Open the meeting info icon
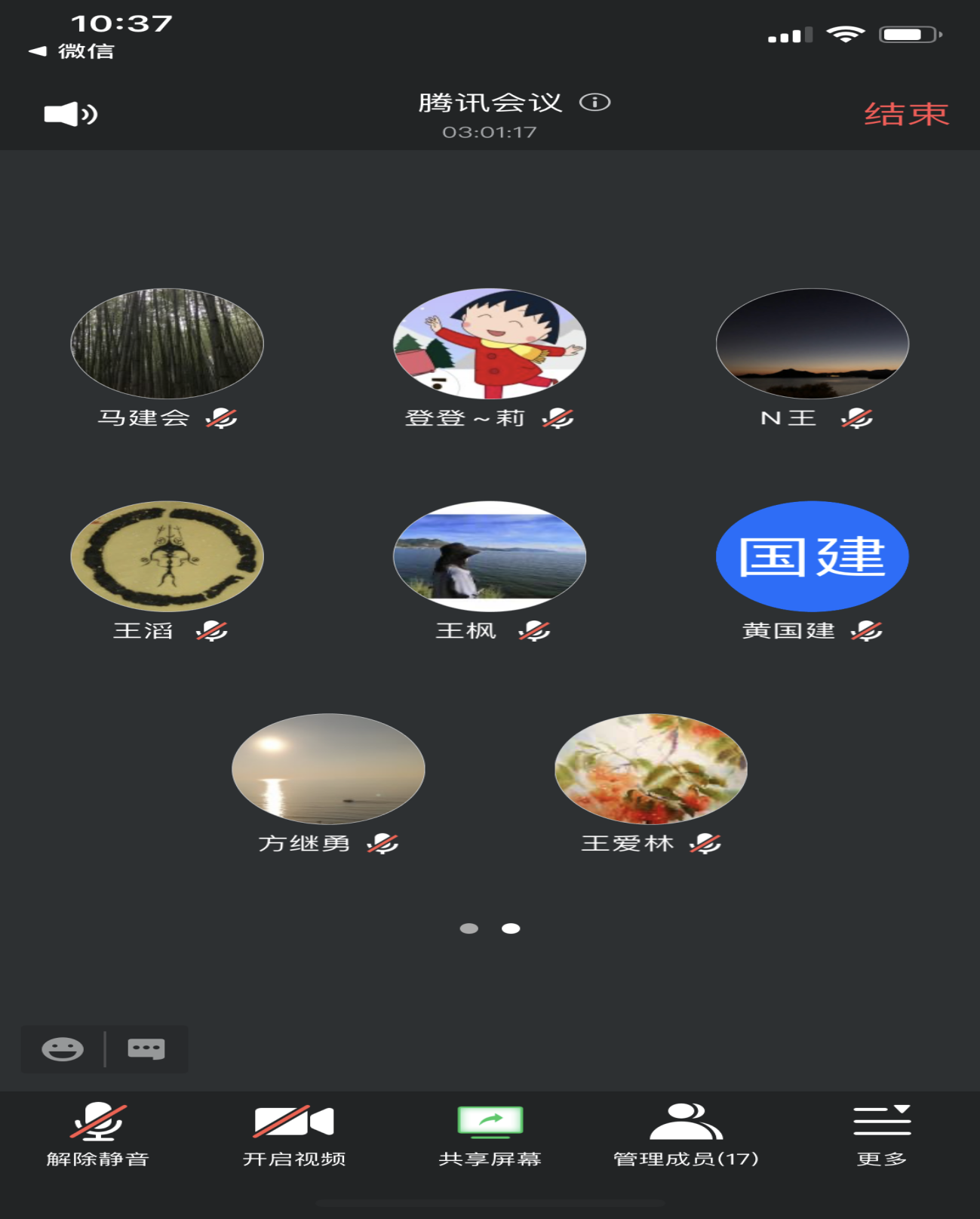 (x=594, y=102)
